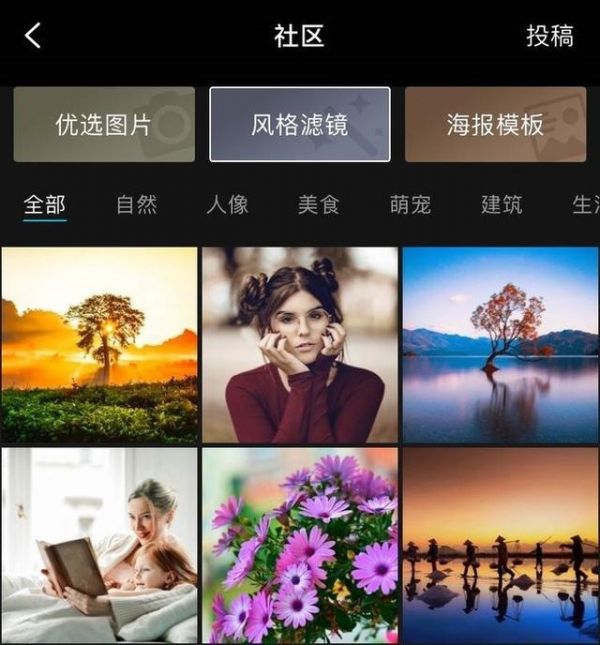Open the golden sunset tree photo
The image size is (600, 645).
coord(99,345)
